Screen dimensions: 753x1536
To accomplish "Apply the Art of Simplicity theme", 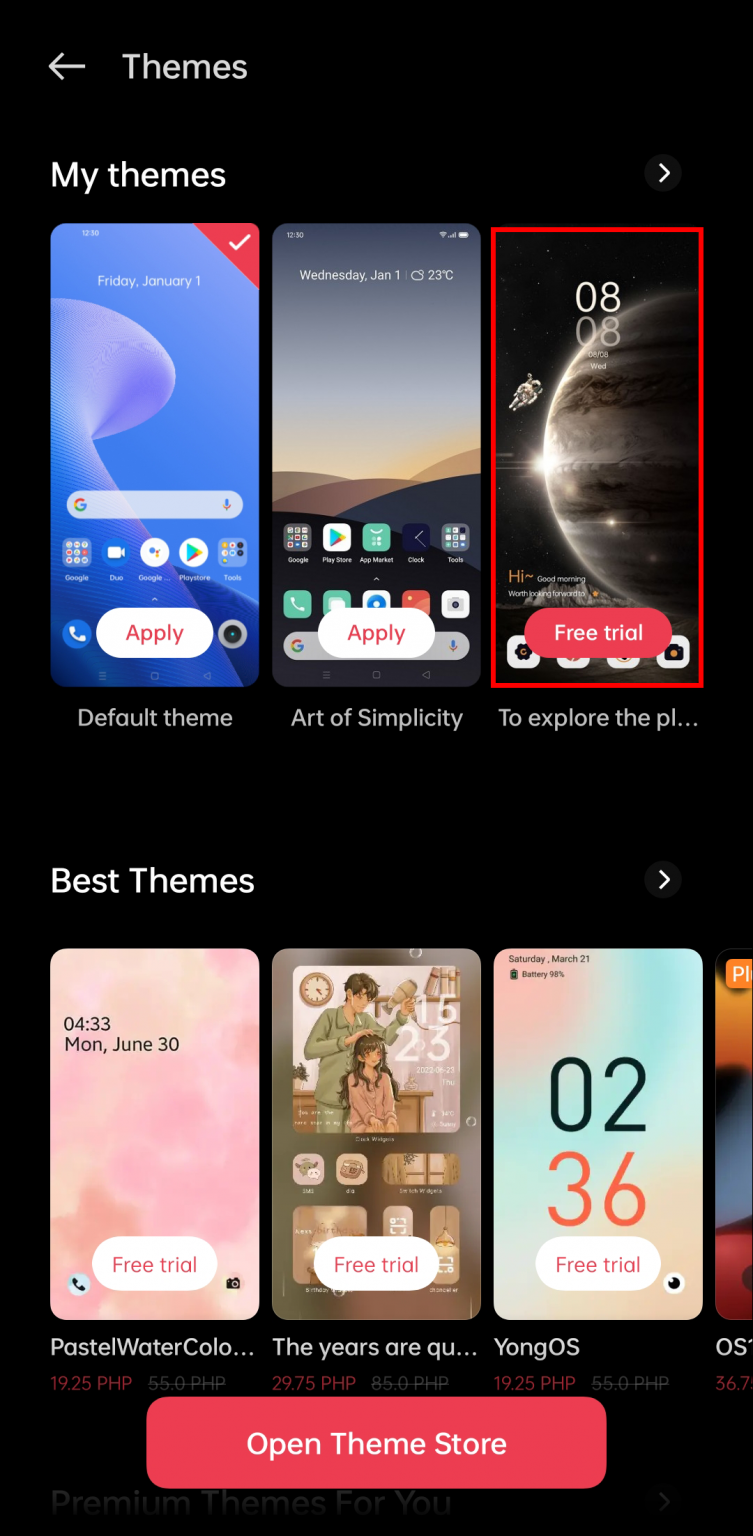I will click(376, 632).
